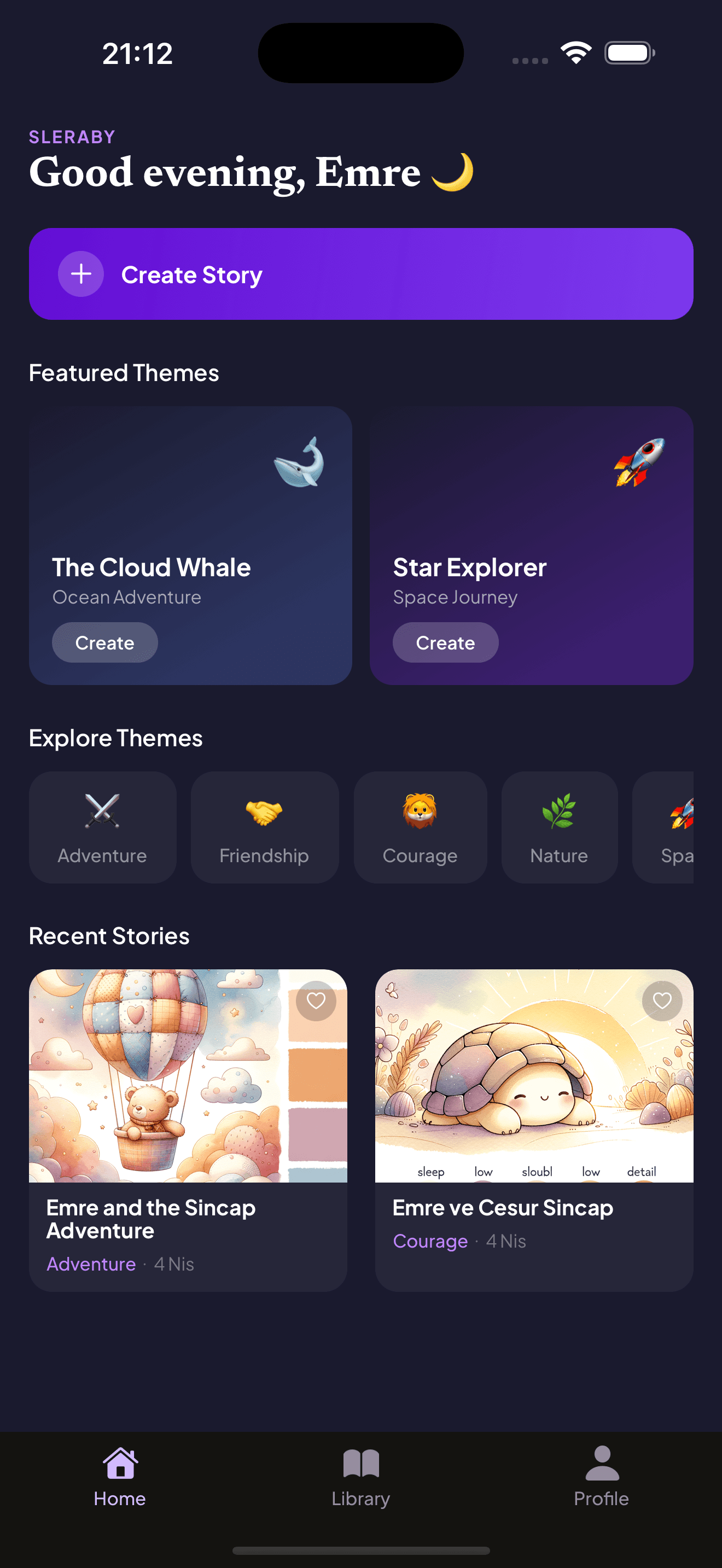Toggle the heart on Emre ve Cesur Sincap
The height and width of the screenshot is (1568, 722).
click(662, 1001)
